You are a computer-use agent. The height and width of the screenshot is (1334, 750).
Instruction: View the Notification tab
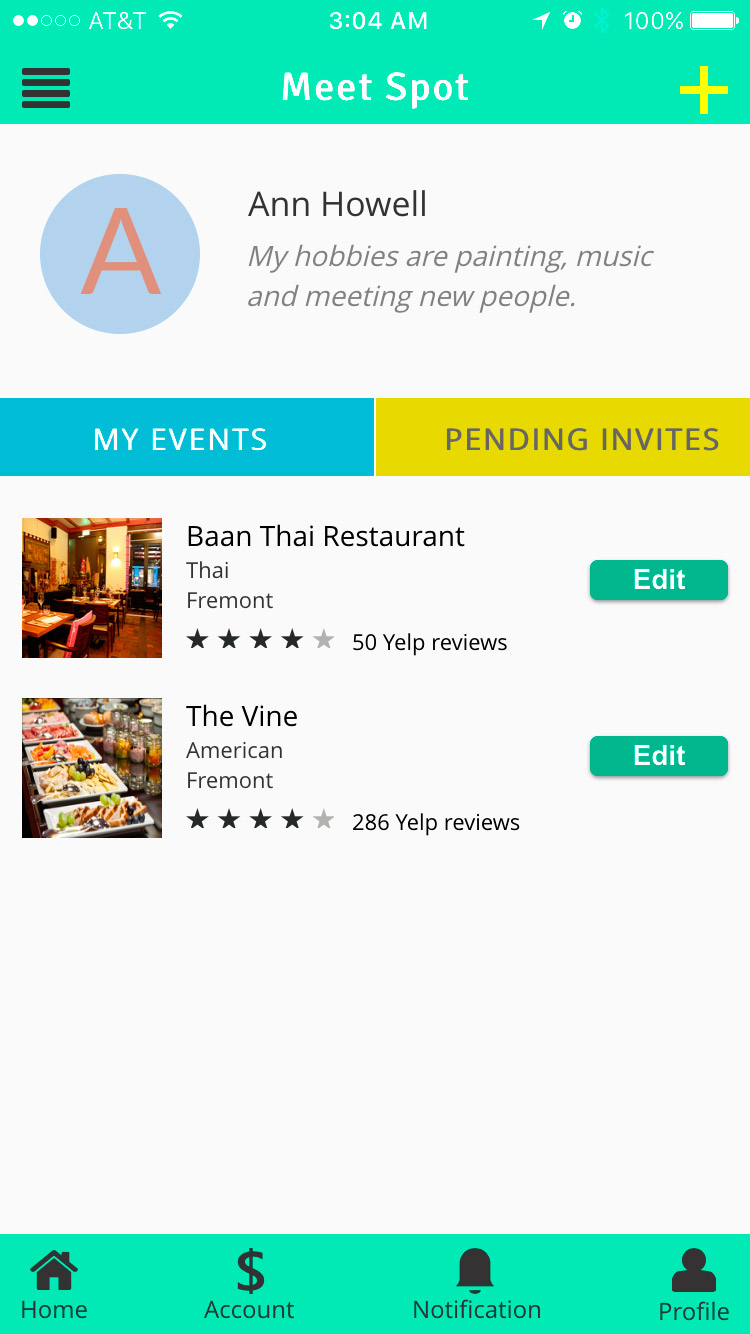click(x=476, y=1286)
